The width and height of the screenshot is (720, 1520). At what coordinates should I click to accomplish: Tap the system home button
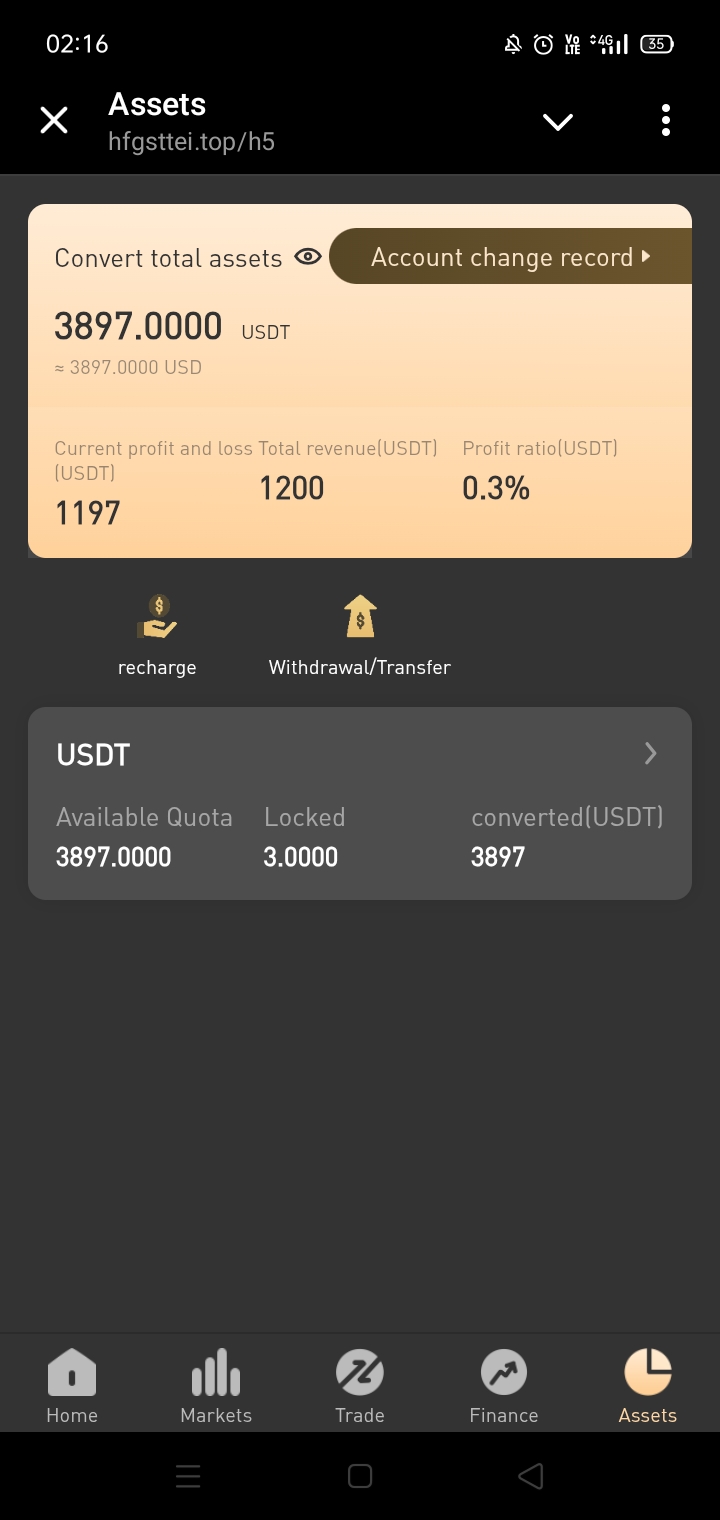(x=360, y=1476)
